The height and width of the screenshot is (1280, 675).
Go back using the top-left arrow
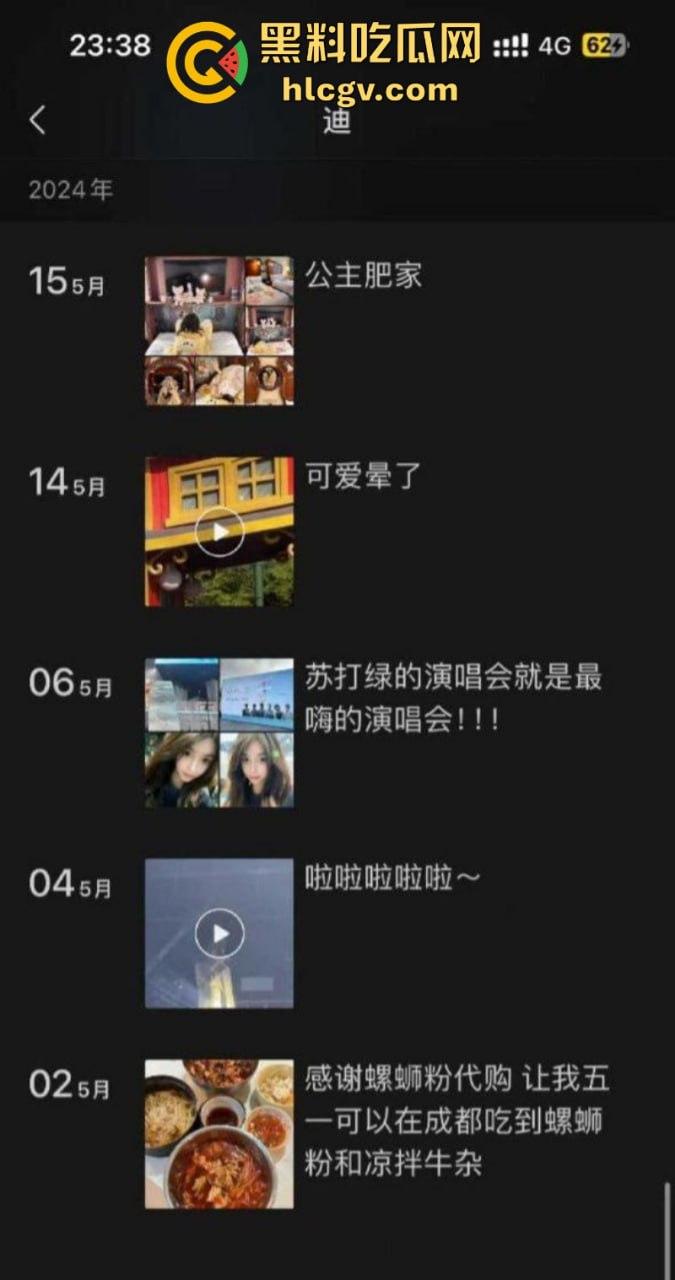point(38,120)
